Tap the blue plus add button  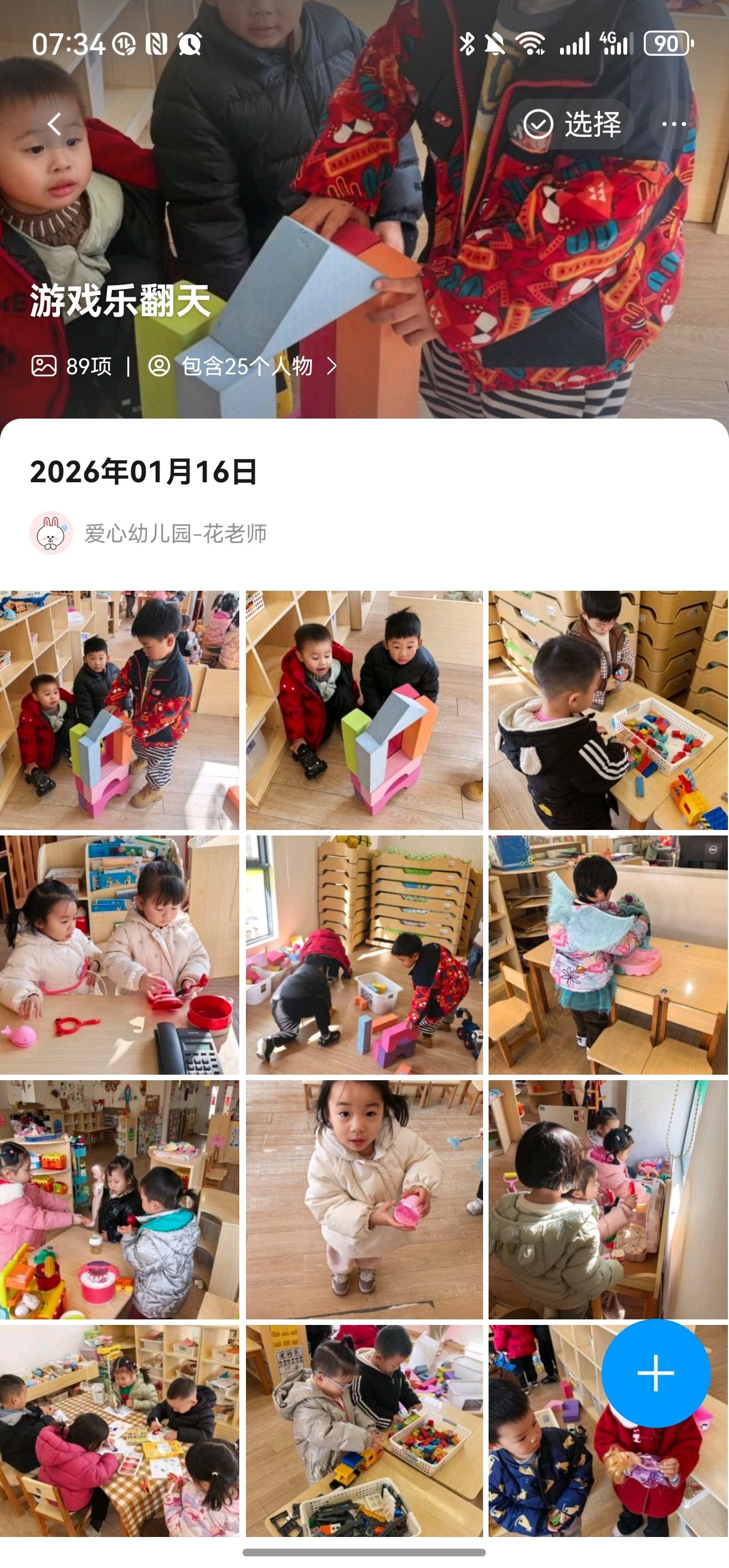click(x=655, y=1373)
